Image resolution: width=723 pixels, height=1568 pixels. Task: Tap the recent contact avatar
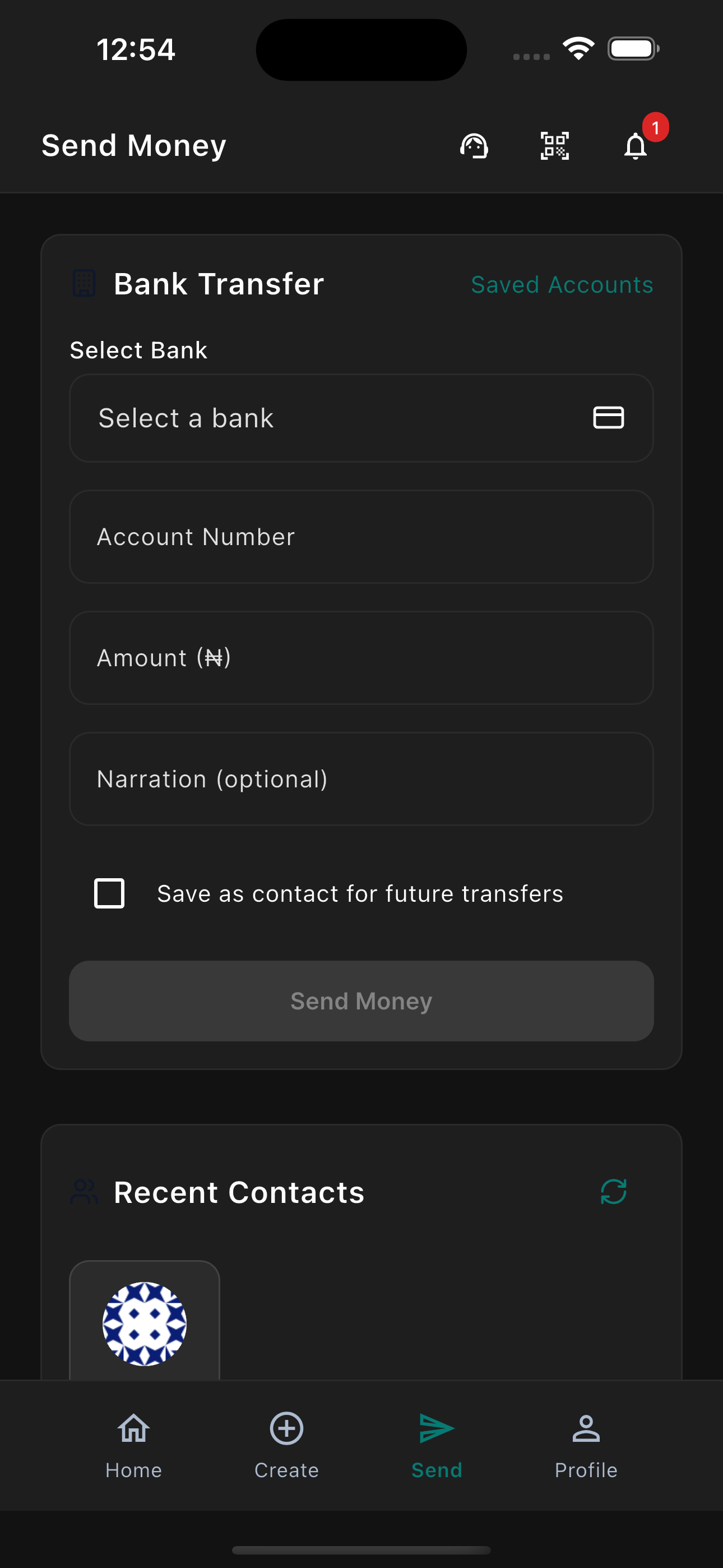[x=144, y=1323]
